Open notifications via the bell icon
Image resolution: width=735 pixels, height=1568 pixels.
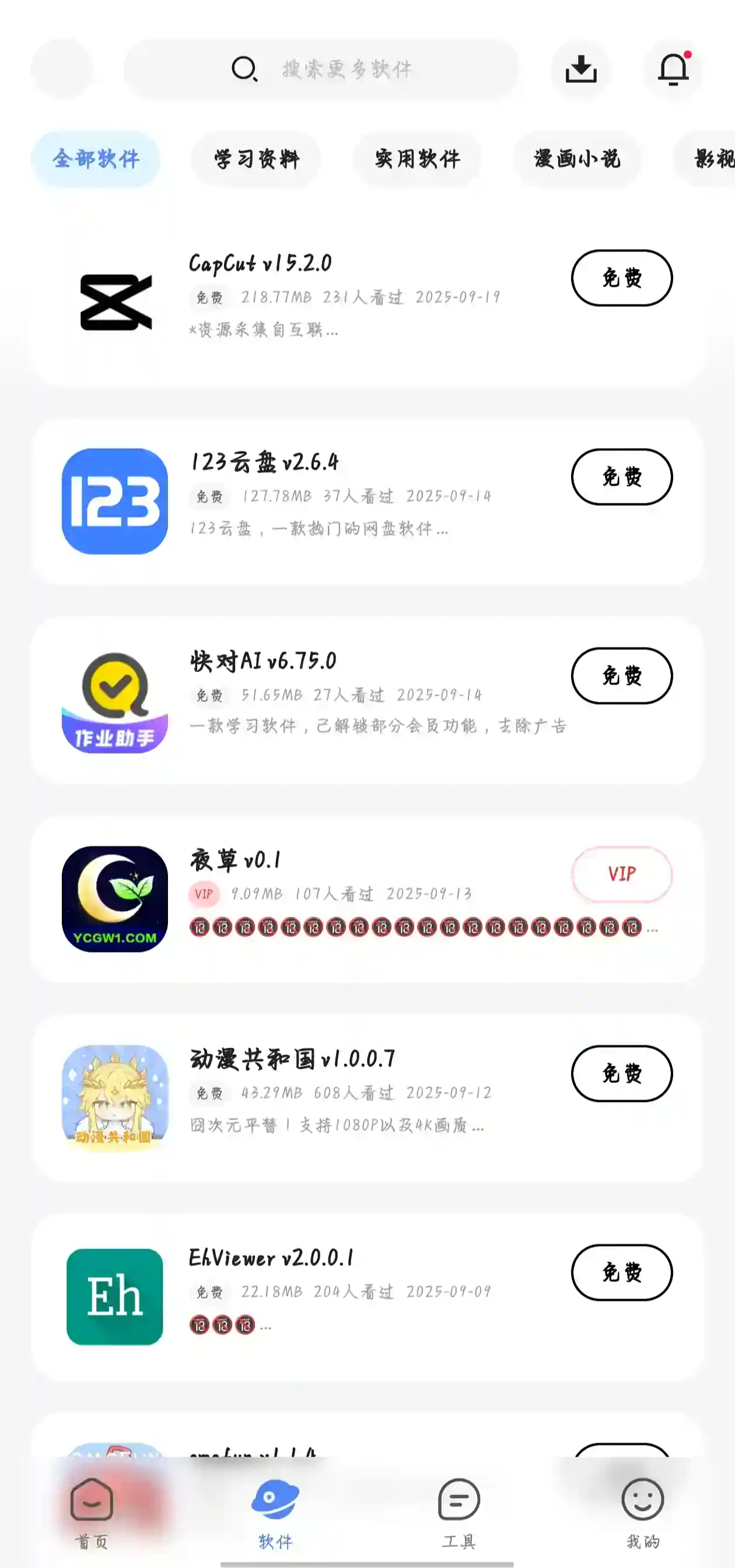click(x=673, y=69)
